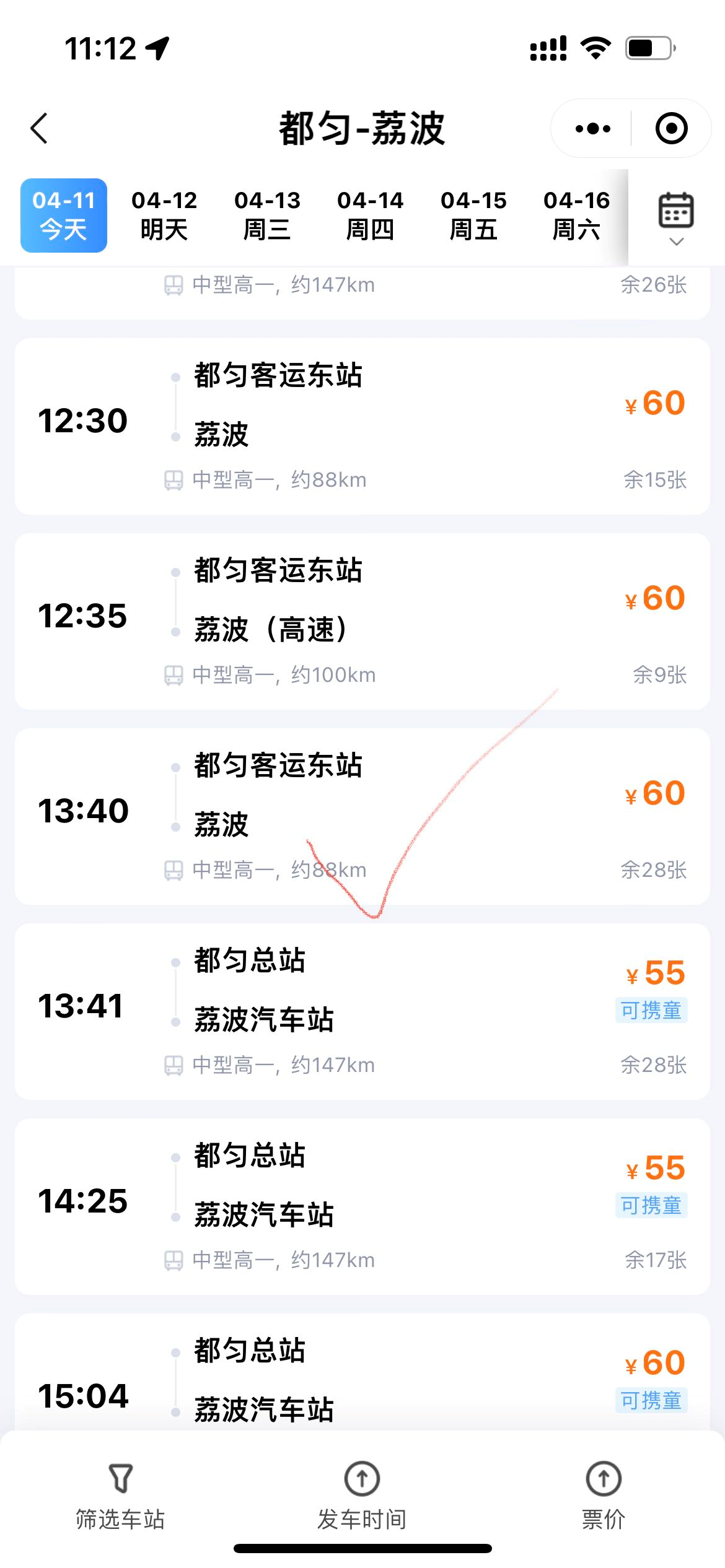
Task: Choose the 04-14 周四 date tab
Action: click(370, 216)
